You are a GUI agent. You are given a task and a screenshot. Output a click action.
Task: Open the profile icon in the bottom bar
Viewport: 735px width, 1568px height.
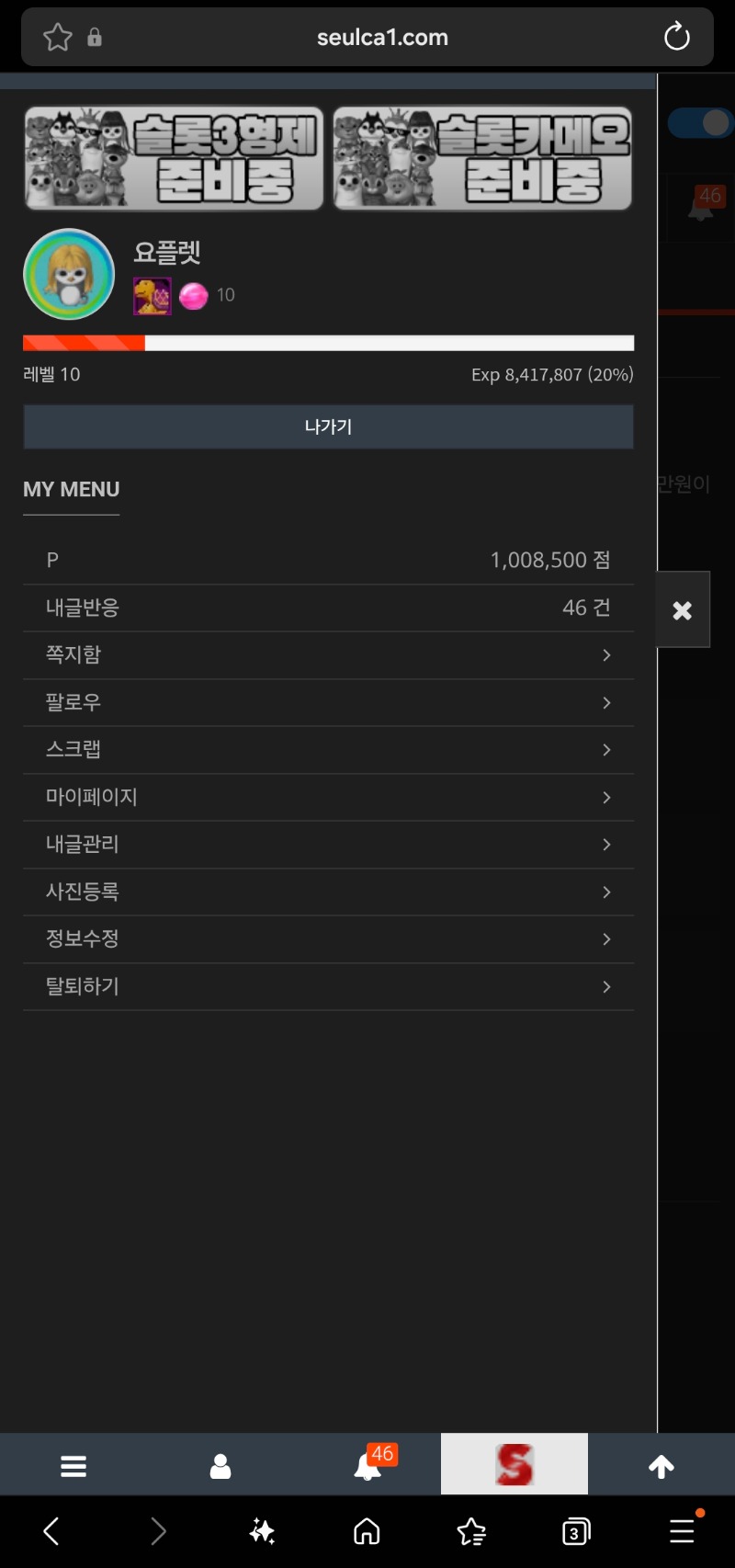[220, 1466]
